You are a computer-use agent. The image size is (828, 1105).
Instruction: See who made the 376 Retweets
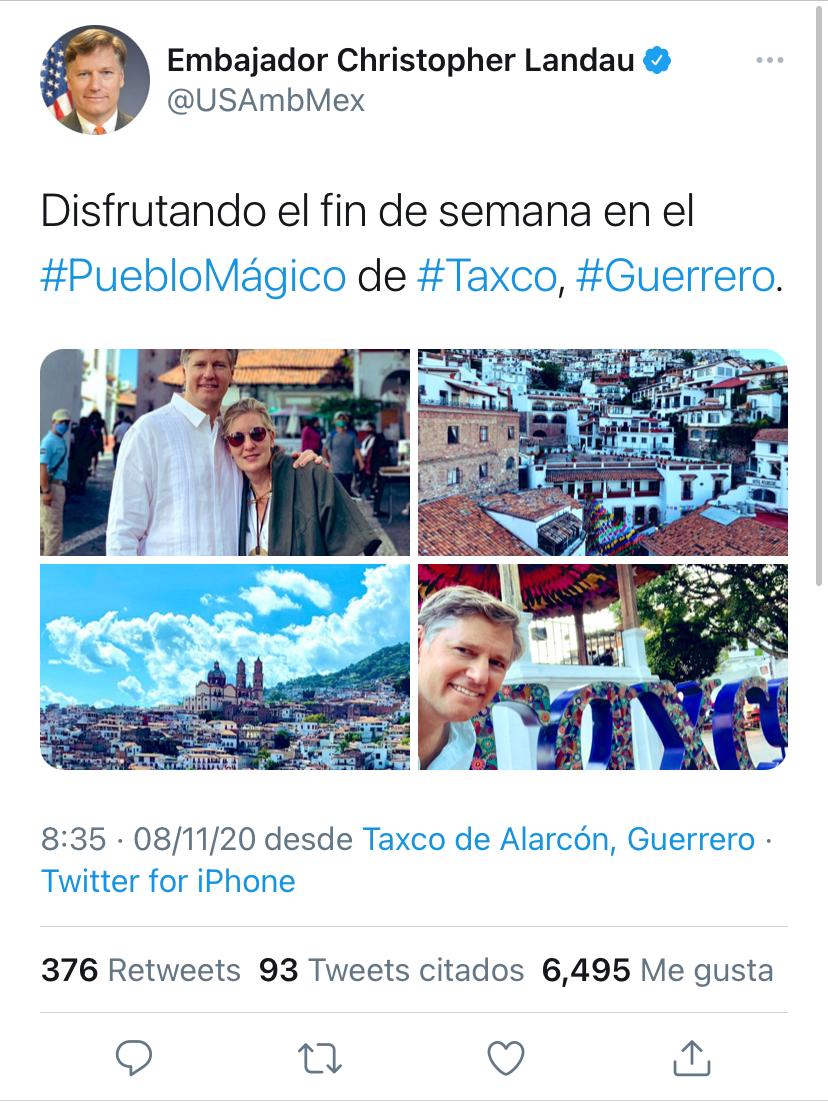tap(141, 970)
